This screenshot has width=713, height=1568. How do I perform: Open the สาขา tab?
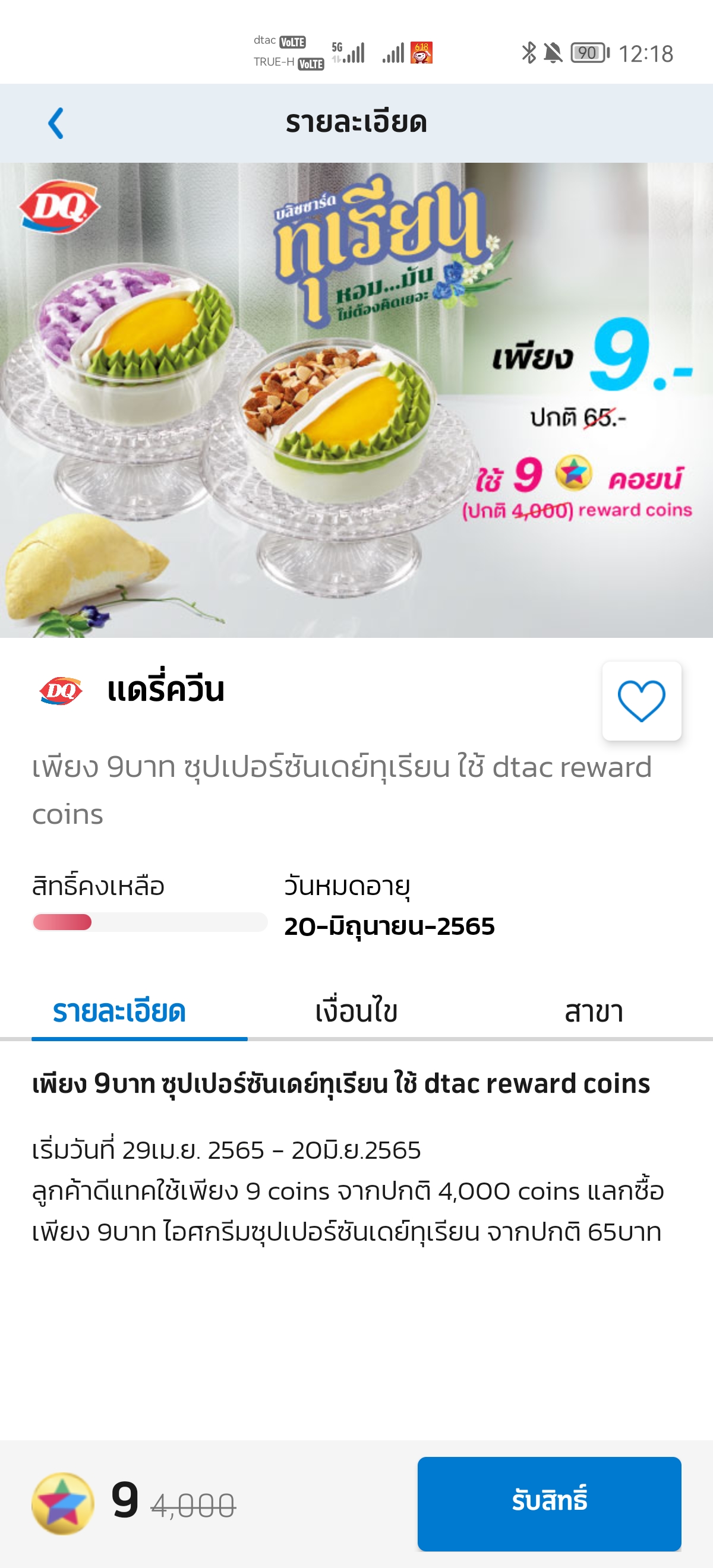coord(594,1011)
